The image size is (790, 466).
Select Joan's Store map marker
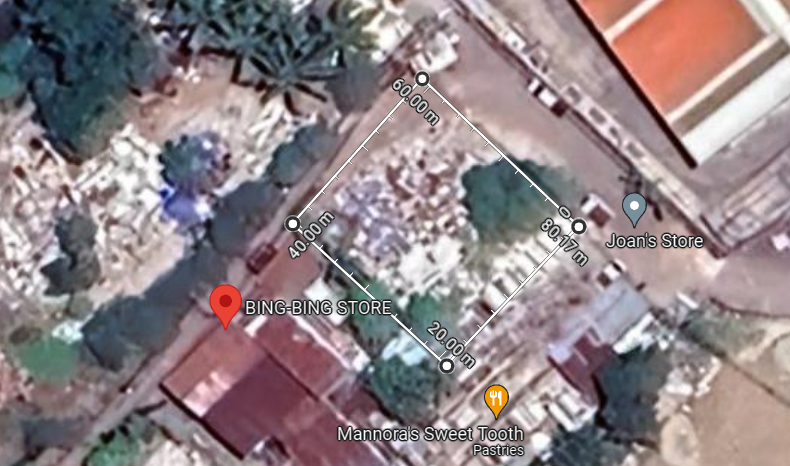point(634,209)
